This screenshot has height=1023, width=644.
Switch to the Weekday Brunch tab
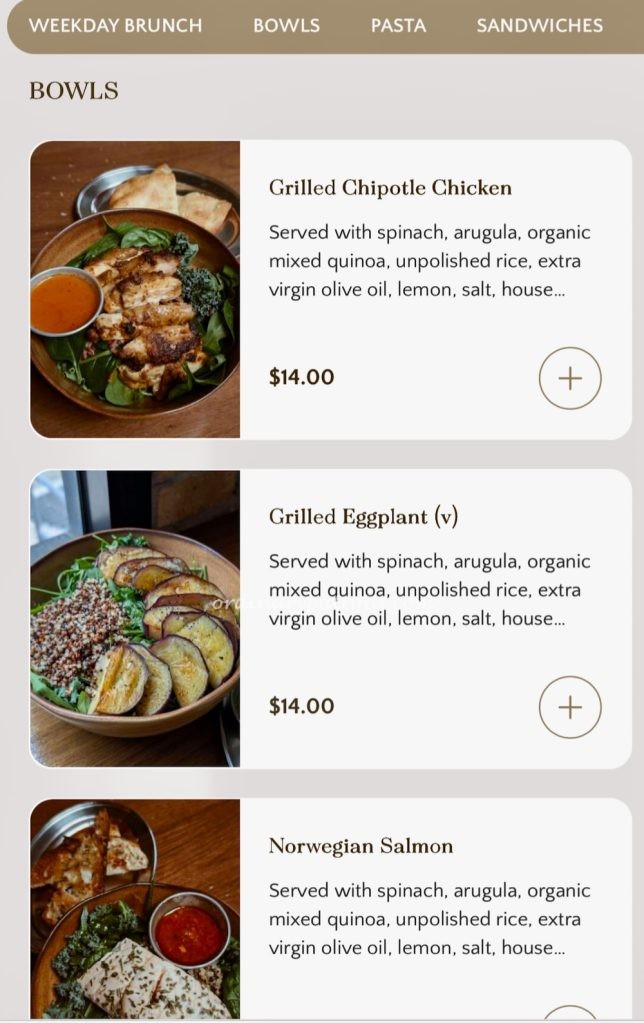(x=115, y=26)
